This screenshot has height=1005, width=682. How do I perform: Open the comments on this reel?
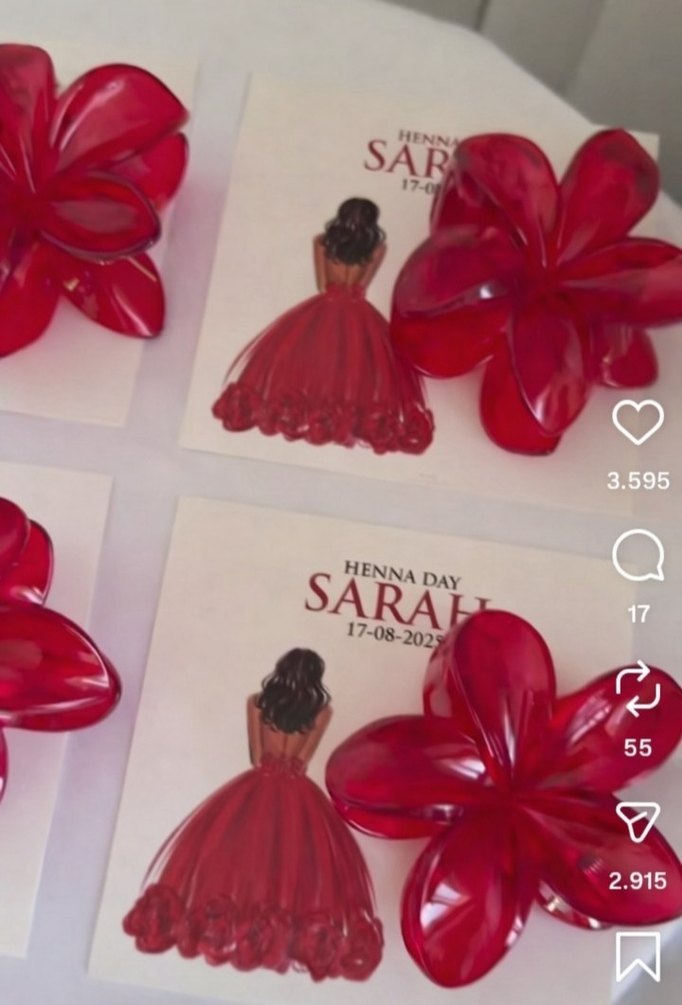[637, 556]
